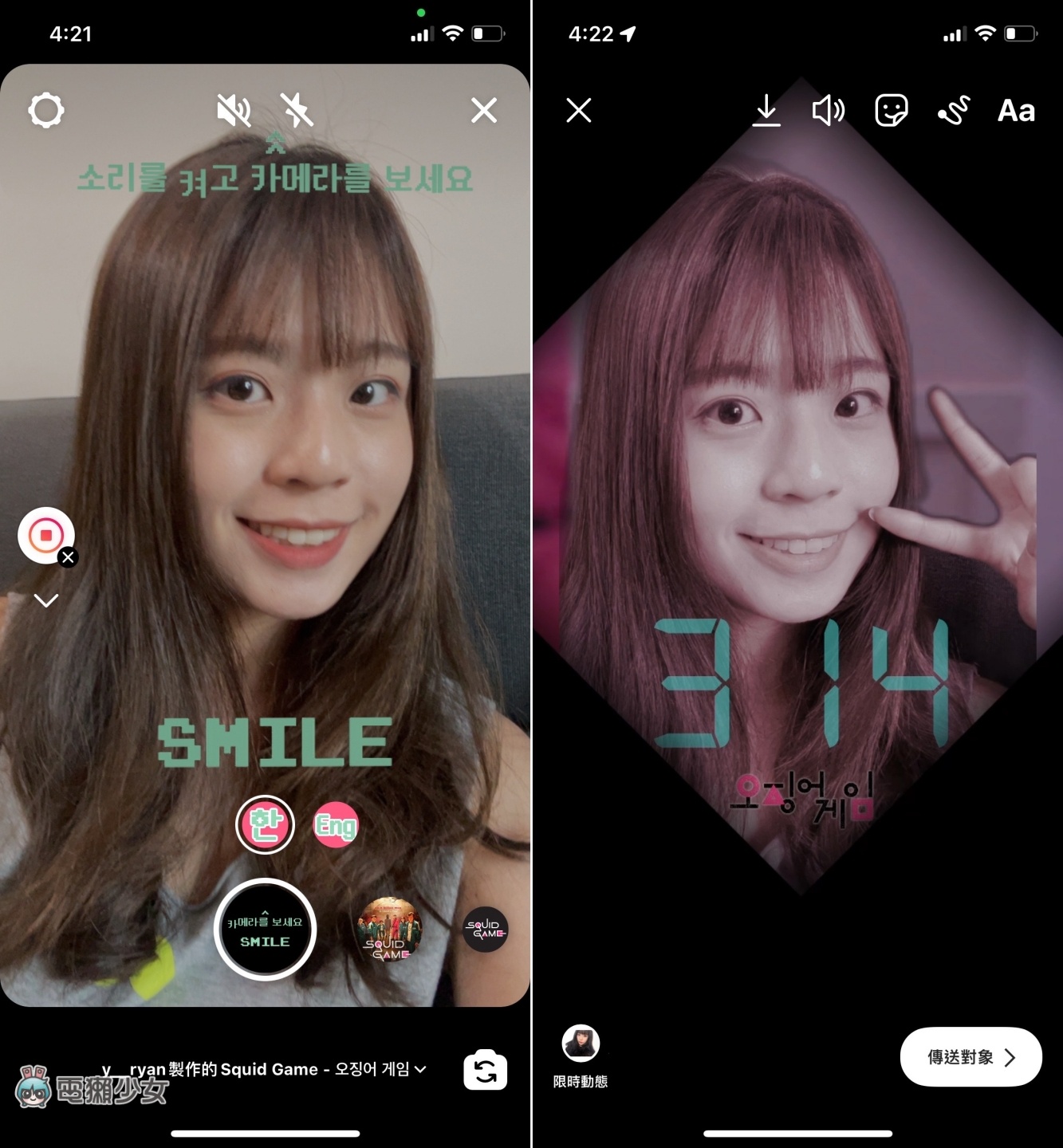Choose the Squid Game poster effect
Image resolution: width=1063 pixels, height=1148 pixels.
389,930
